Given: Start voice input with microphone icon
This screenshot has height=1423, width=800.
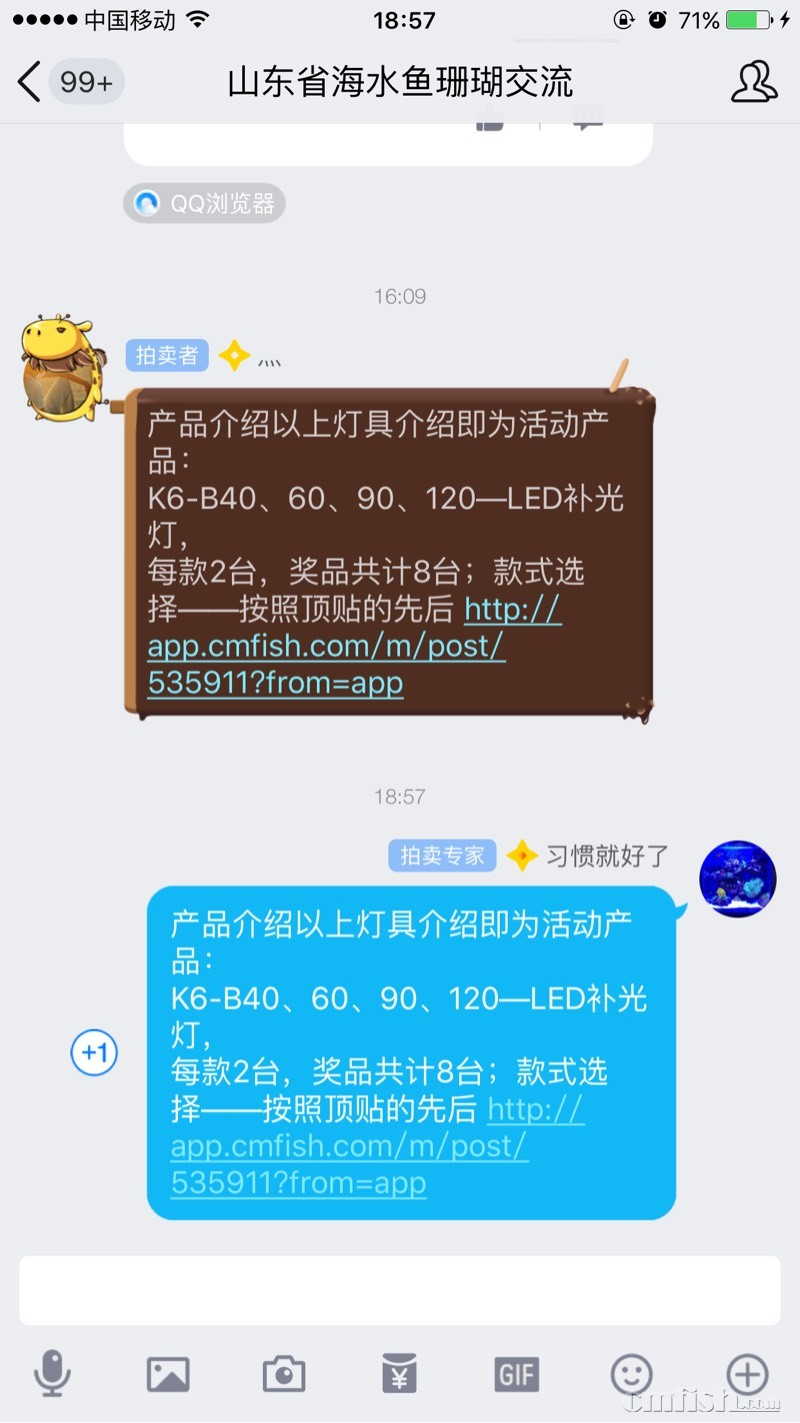Looking at the screenshot, I should [52, 1374].
